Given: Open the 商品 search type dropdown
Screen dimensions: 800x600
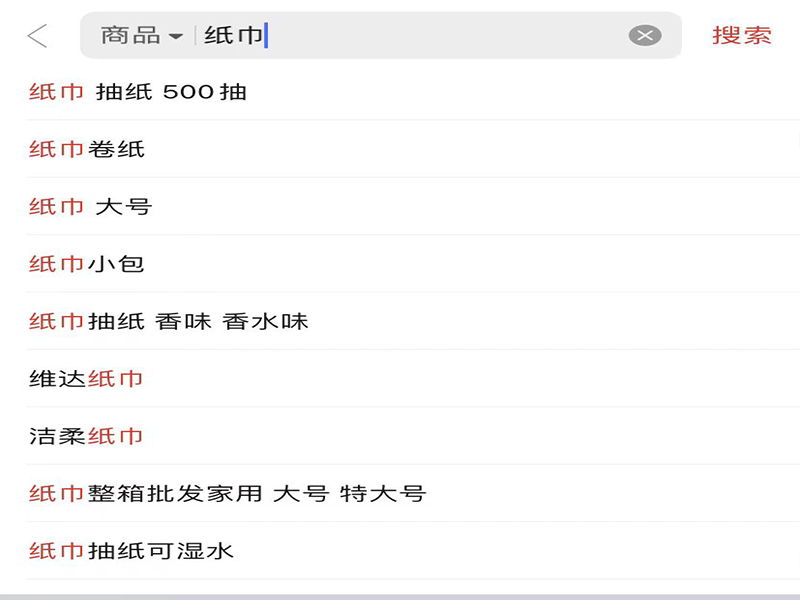Looking at the screenshot, I should coord(141,36).
